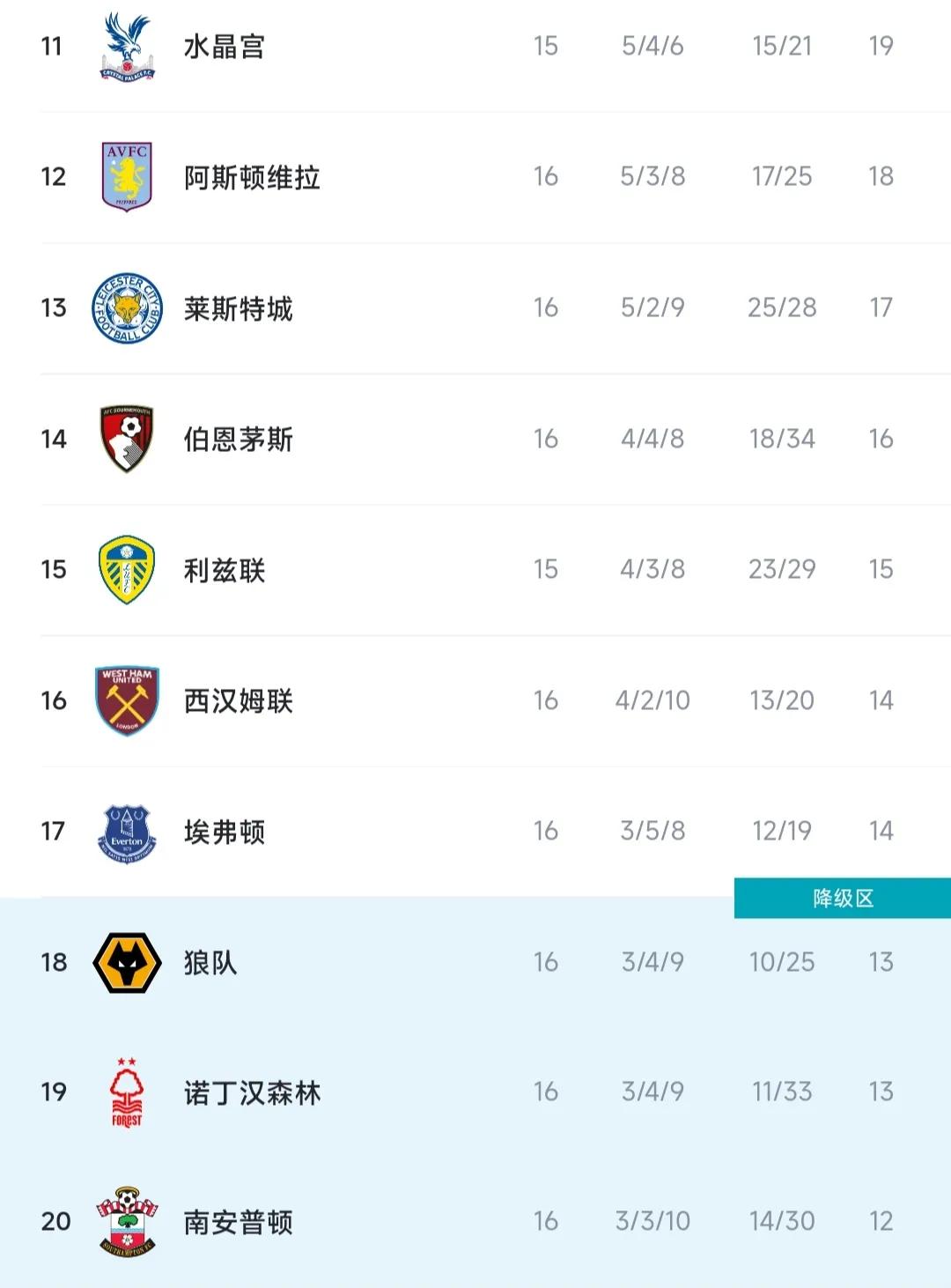Click the 利兹联 team name

click(220, 568)
